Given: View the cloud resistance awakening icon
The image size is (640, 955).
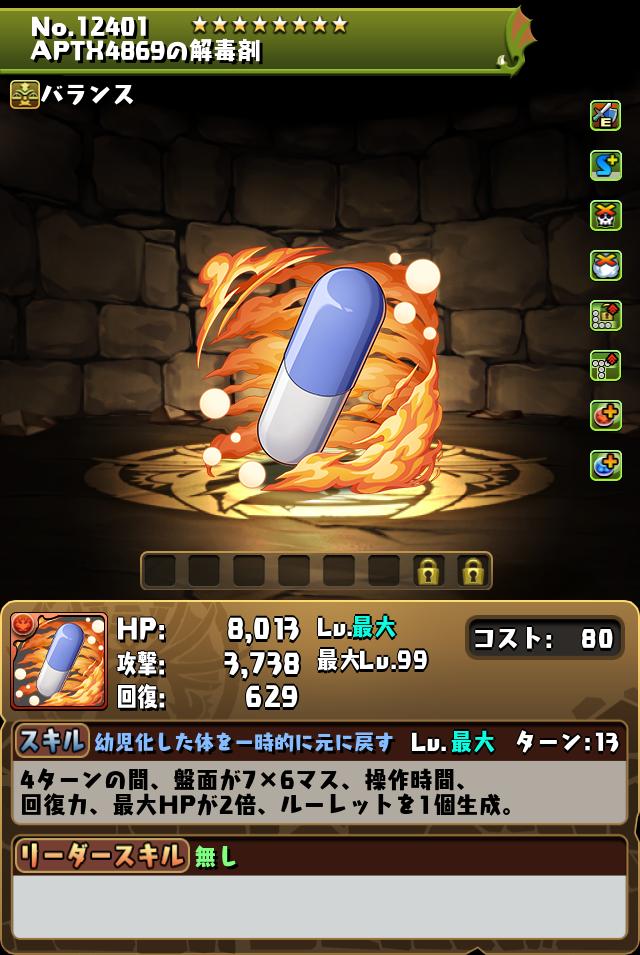Looking at the screenshot, I should 605,266.
